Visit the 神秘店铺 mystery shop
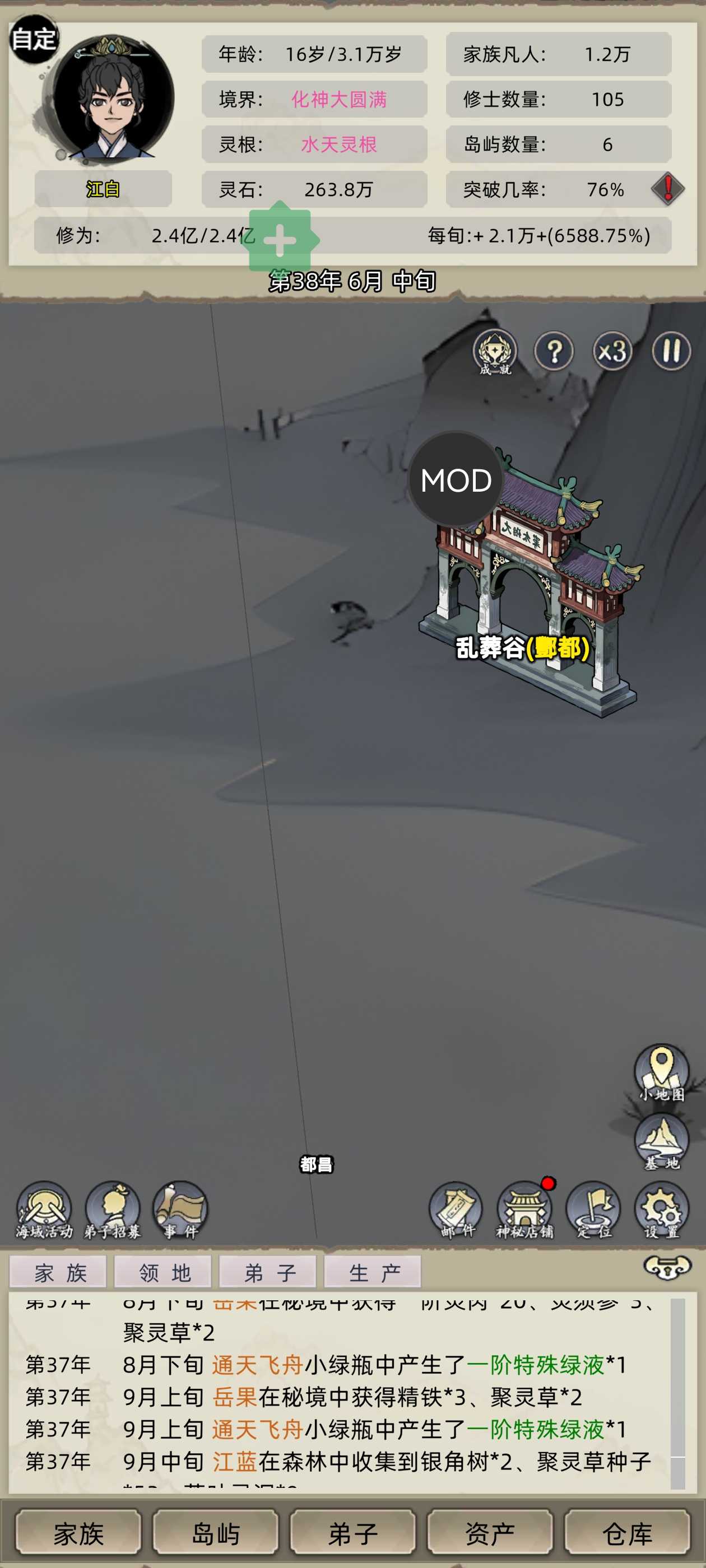706x1568 pixels. click(524, 1211)
